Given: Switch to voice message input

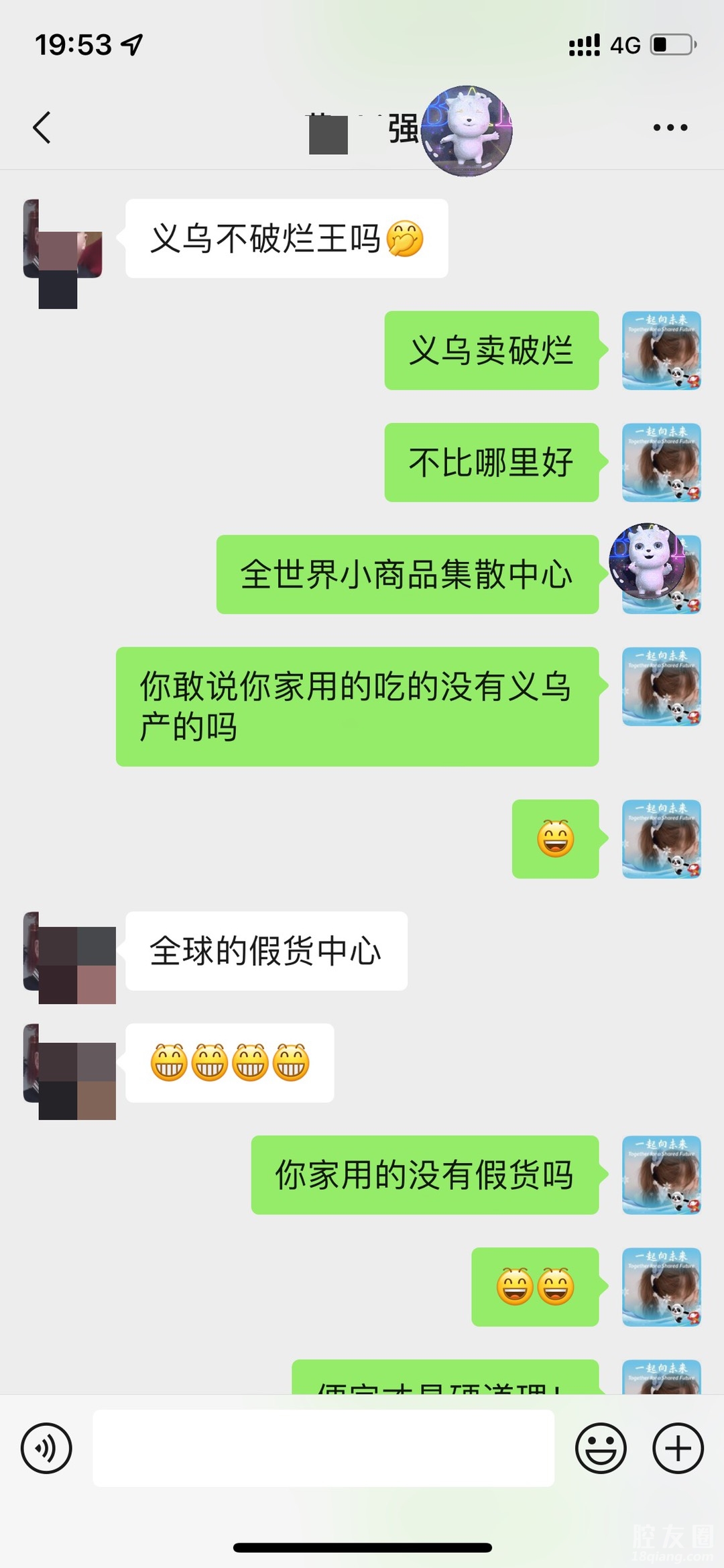Looking at the screenshot, I should 46,1448.
